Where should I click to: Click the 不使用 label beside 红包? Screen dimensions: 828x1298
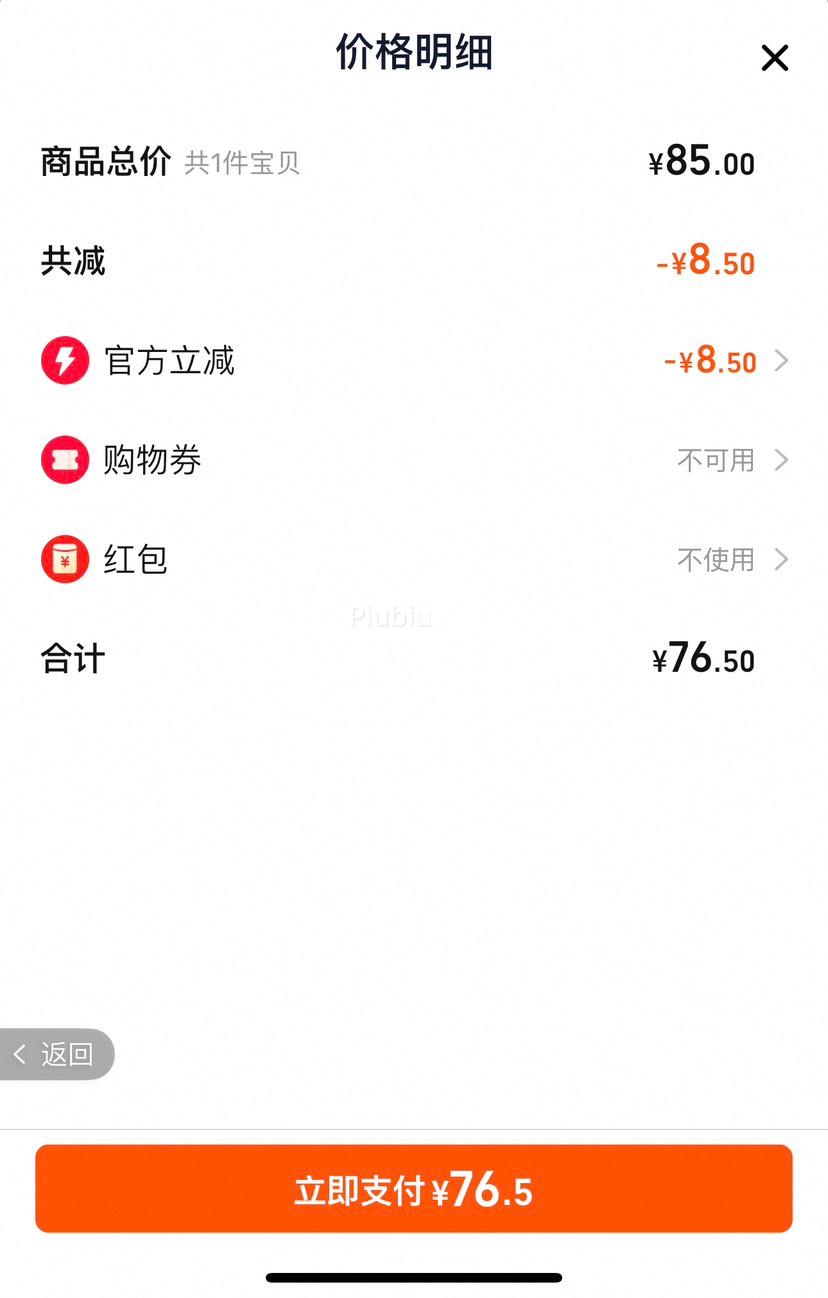point(716,559)
